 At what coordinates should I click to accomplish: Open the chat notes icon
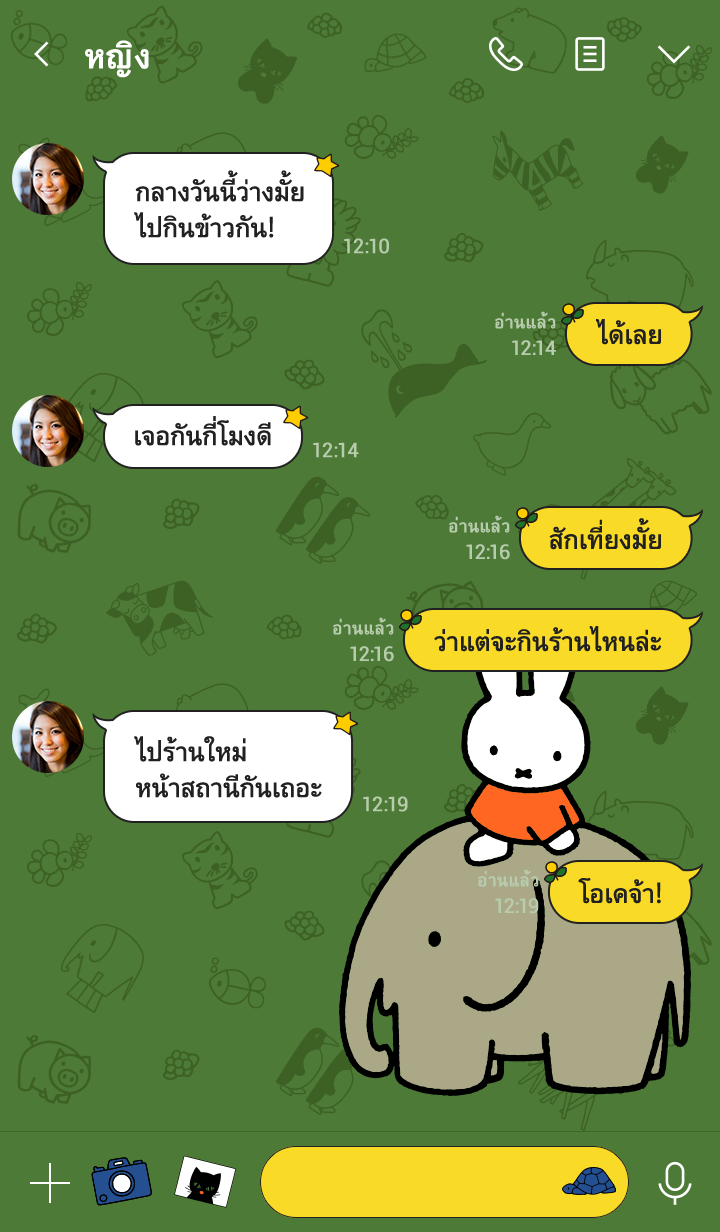590,54
